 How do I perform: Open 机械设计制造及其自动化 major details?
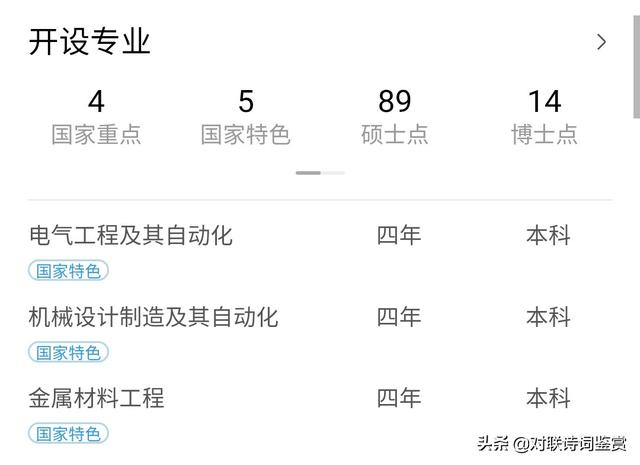[x=153, y=318]
